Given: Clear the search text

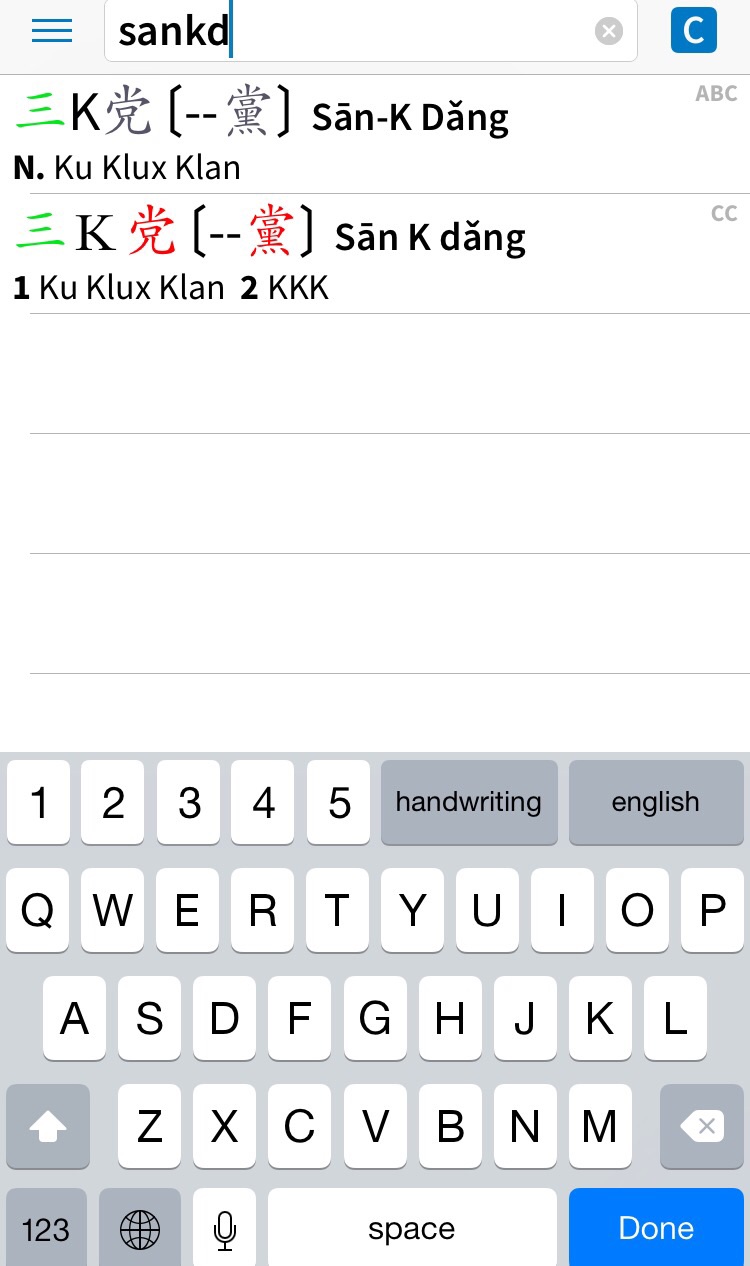Looking at the screenshot, I should (609, 32).
